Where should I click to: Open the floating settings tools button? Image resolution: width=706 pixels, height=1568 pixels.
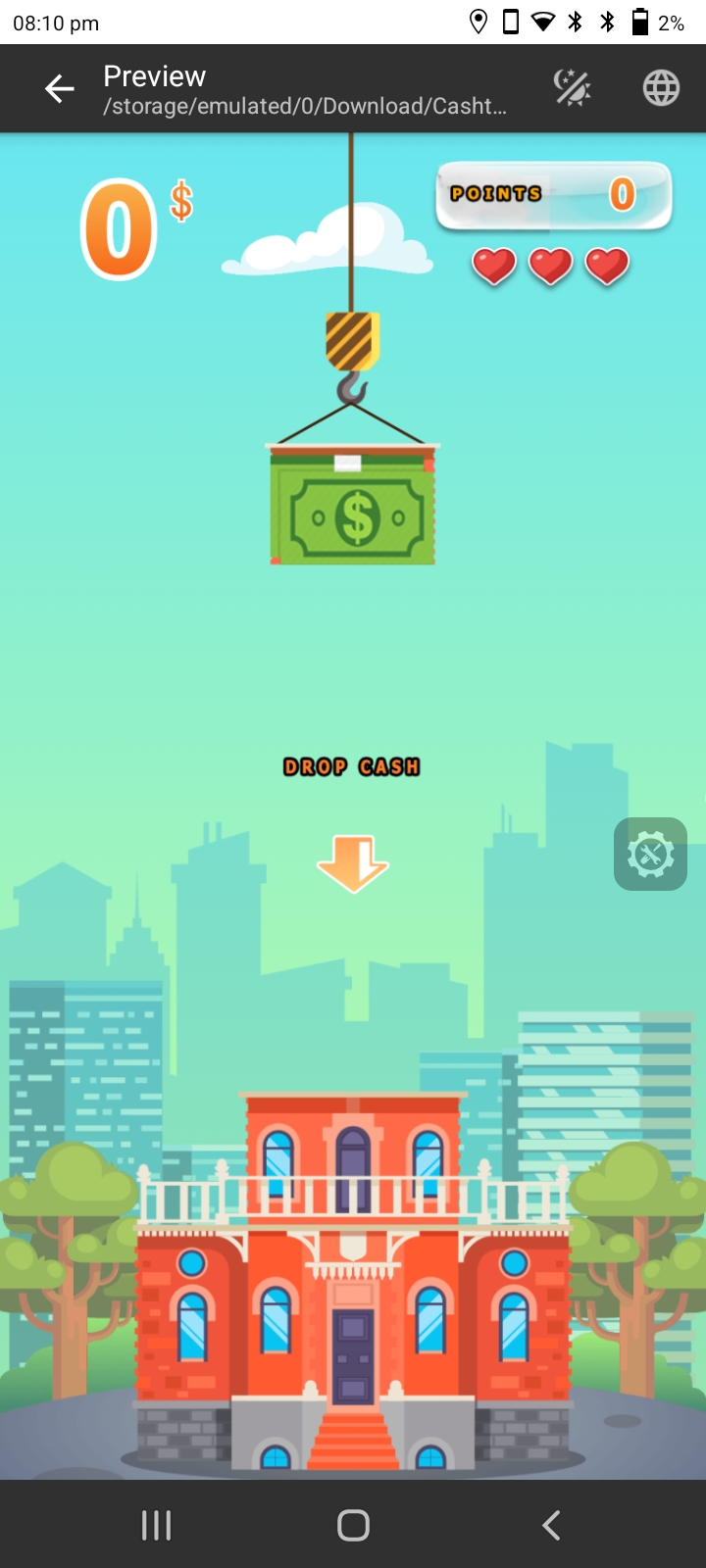[x=650, y=855]
